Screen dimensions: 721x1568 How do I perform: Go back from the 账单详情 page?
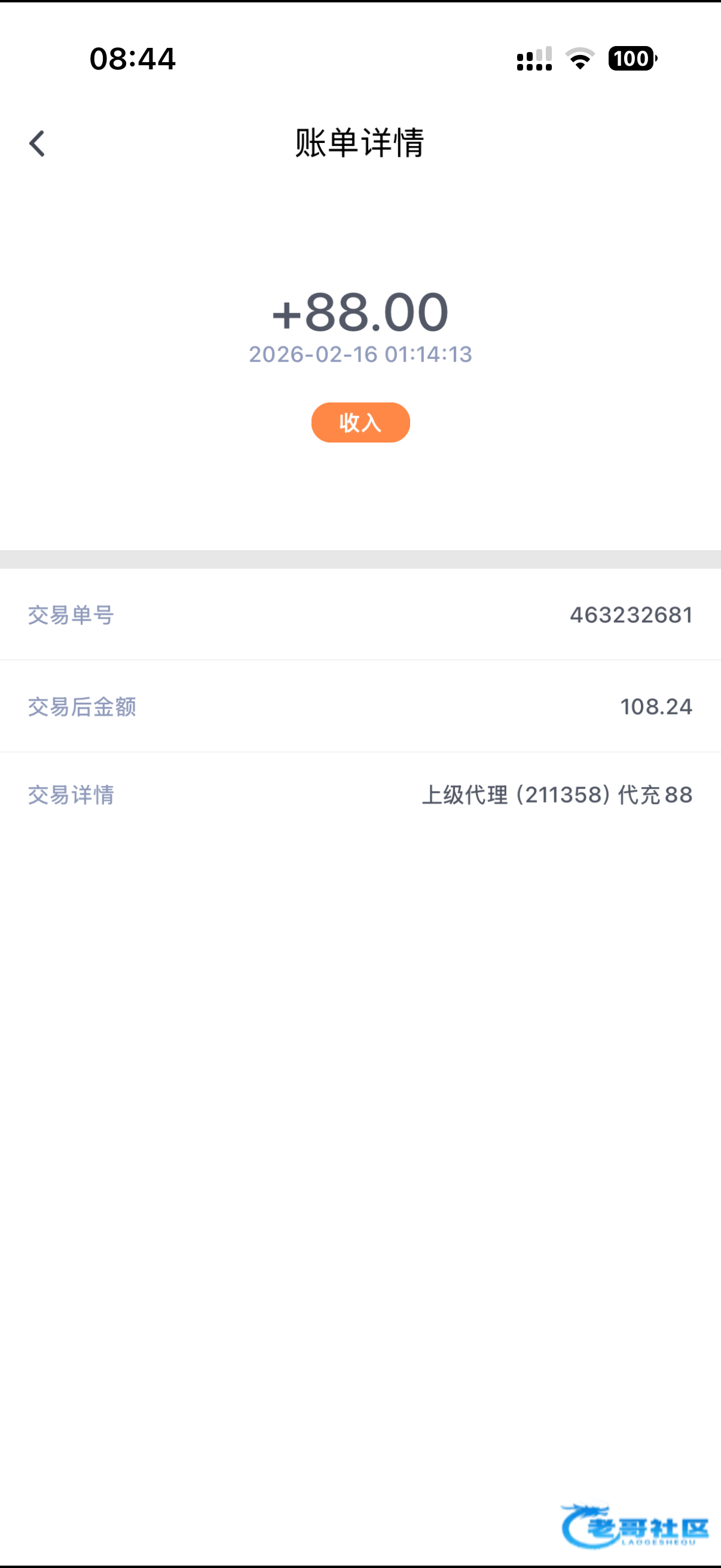[x=37, y=144]
